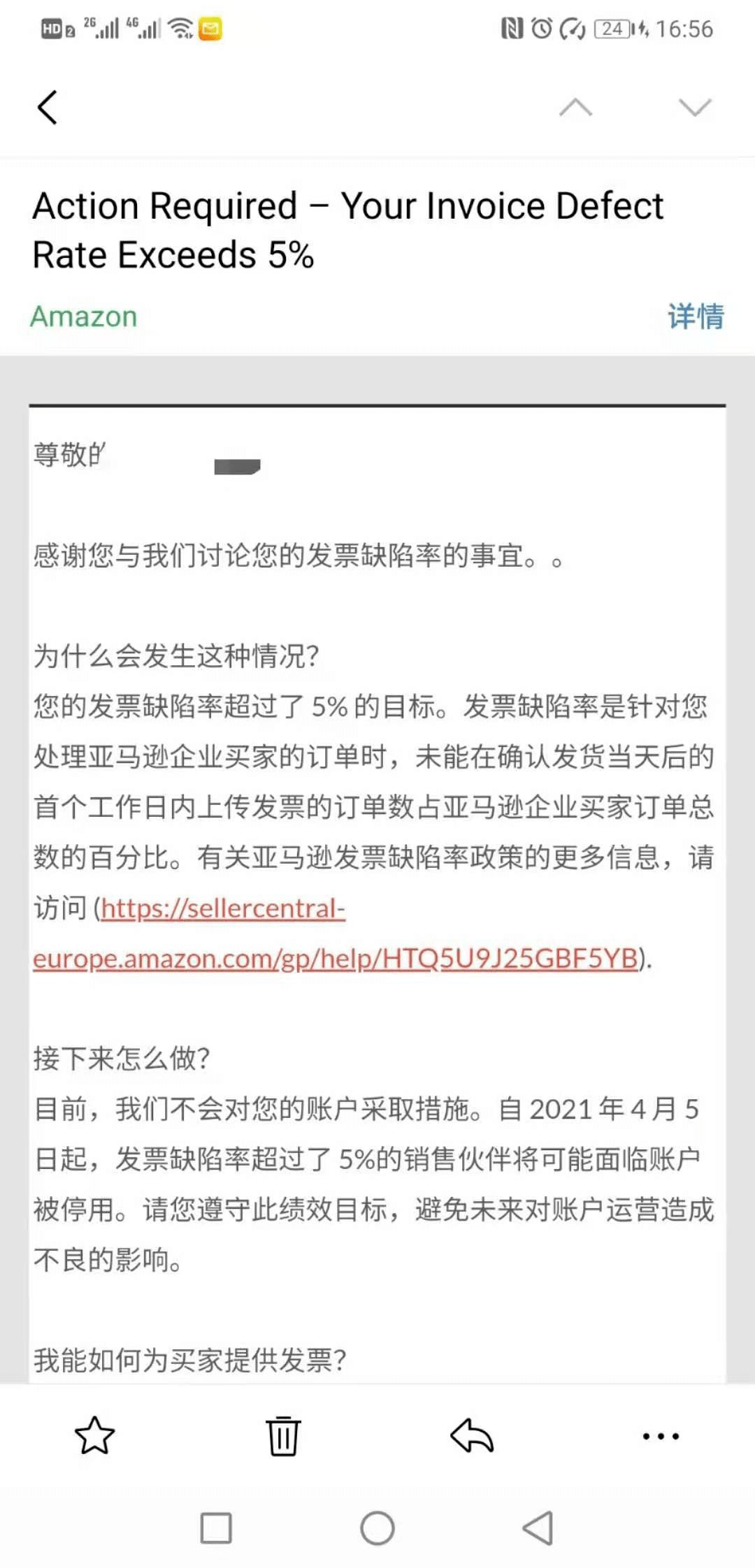The height and width of the screenshot is (1568, 755).
Task: Jump to the previous email
Action: pos(575,108)
